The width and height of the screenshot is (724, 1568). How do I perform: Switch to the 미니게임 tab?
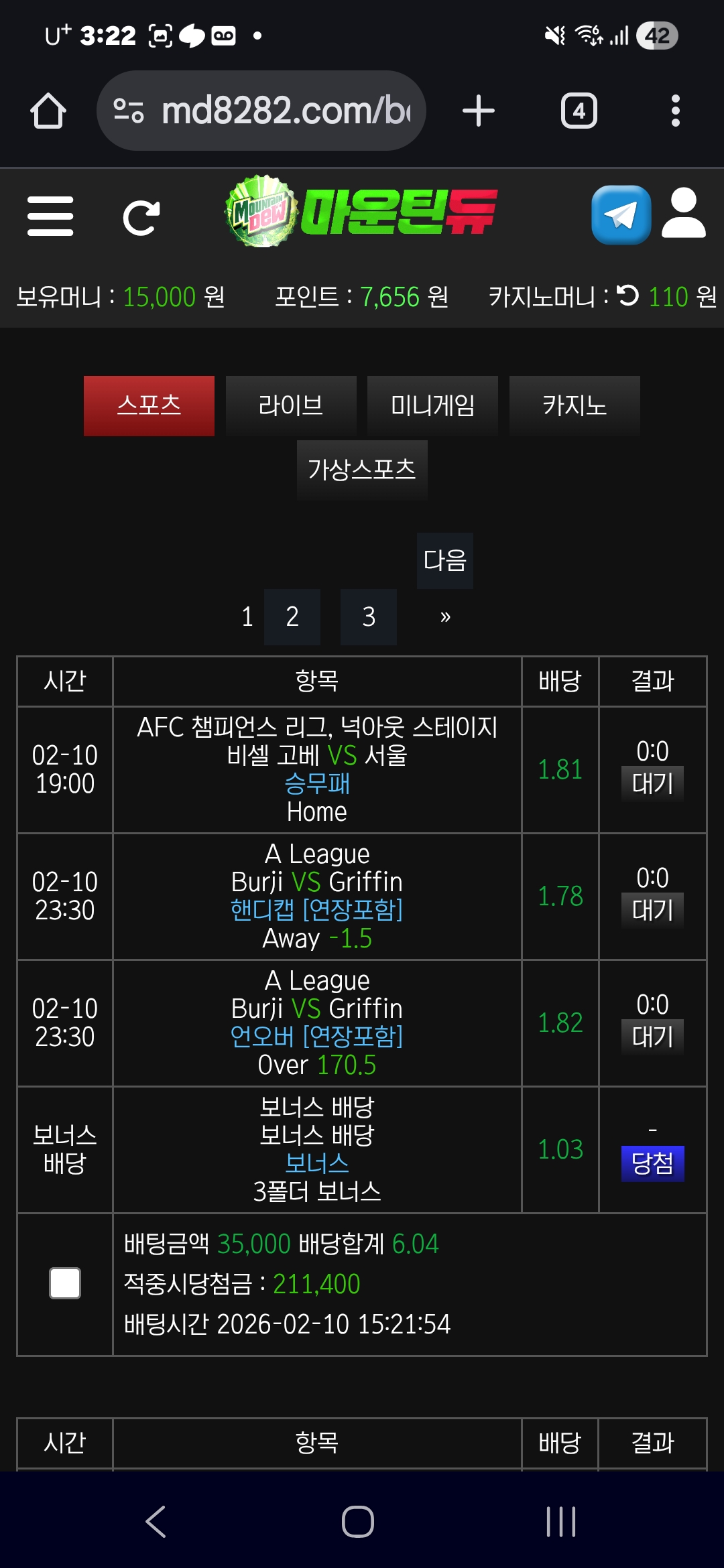[432, 405]
